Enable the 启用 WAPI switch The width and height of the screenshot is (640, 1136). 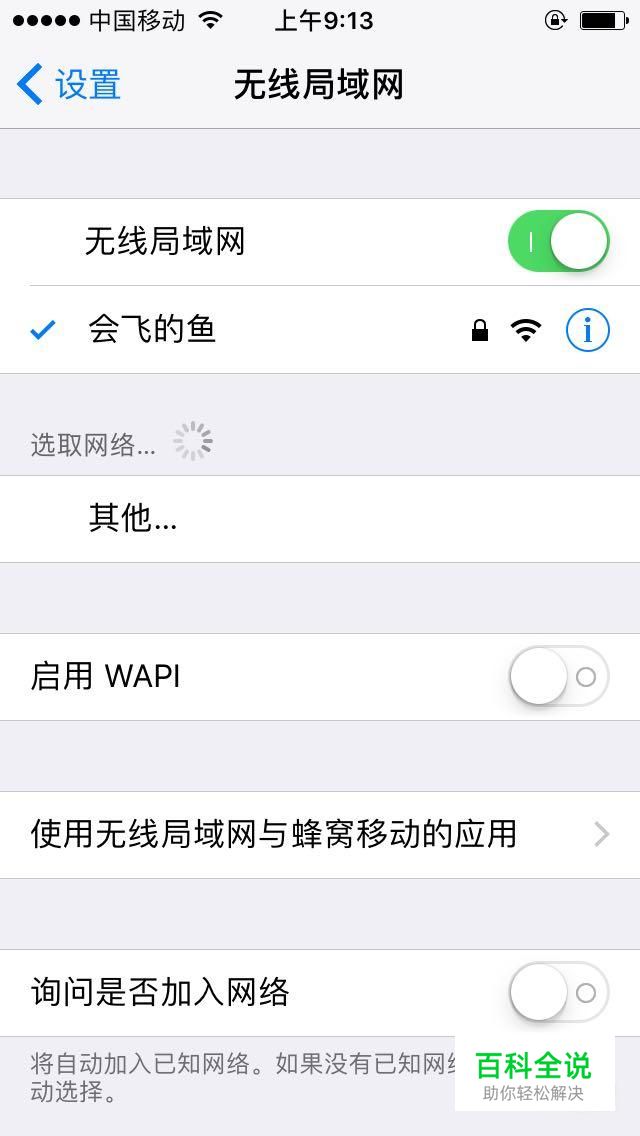[x=558, y=677]
